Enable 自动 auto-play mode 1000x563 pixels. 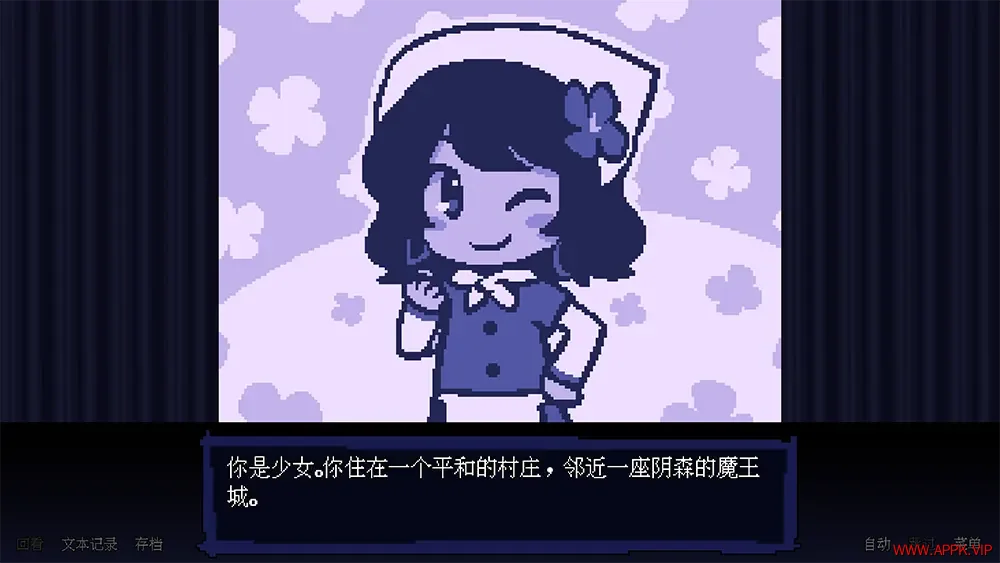pos(877,544)
